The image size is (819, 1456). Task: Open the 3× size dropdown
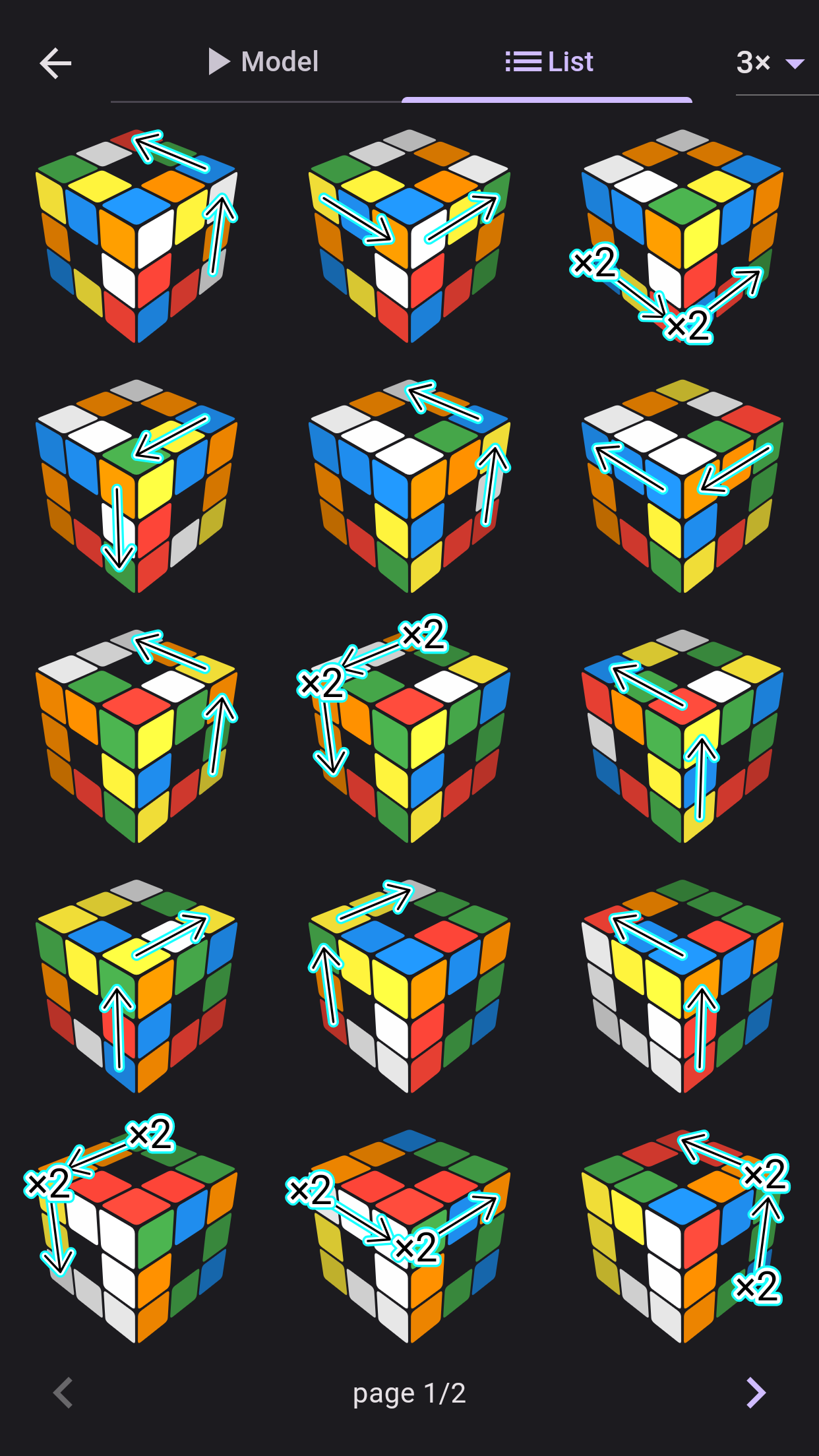770,63
